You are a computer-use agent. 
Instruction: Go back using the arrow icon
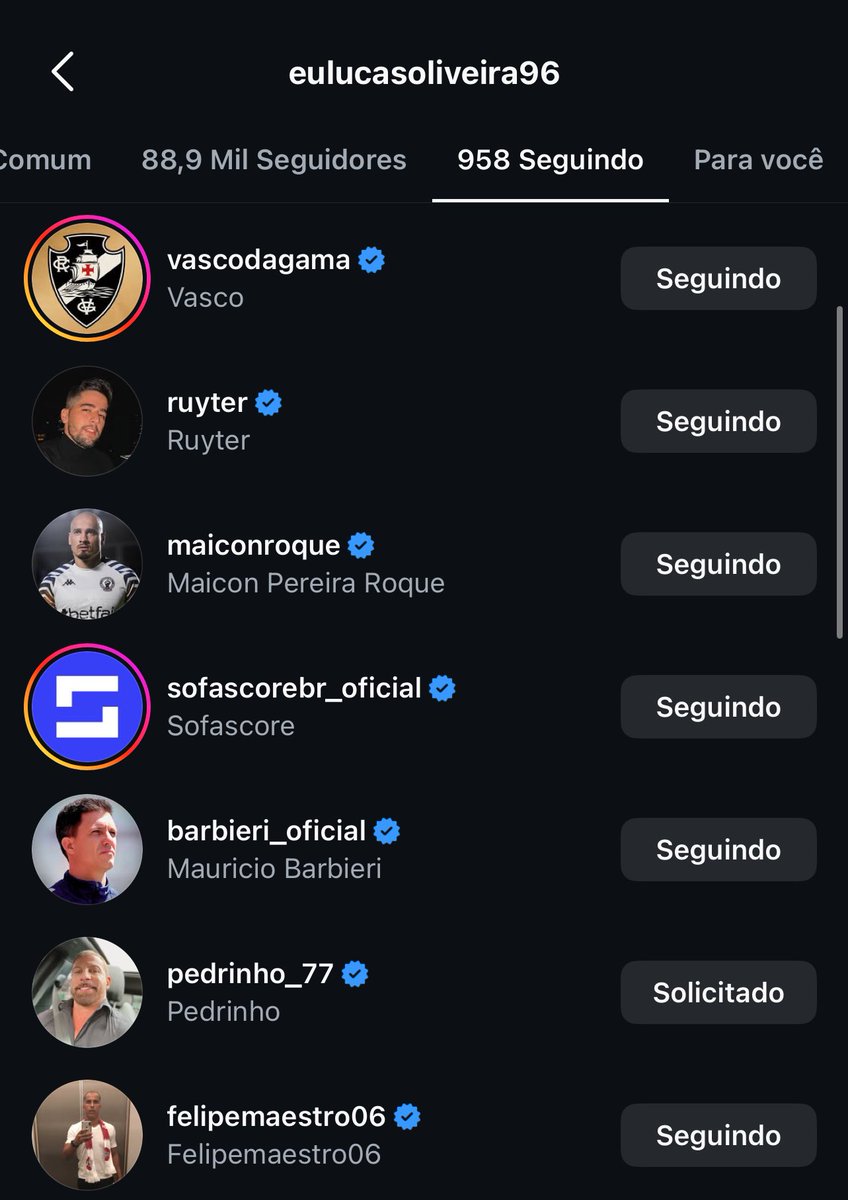pyautogui.click(x=62, y=73)
